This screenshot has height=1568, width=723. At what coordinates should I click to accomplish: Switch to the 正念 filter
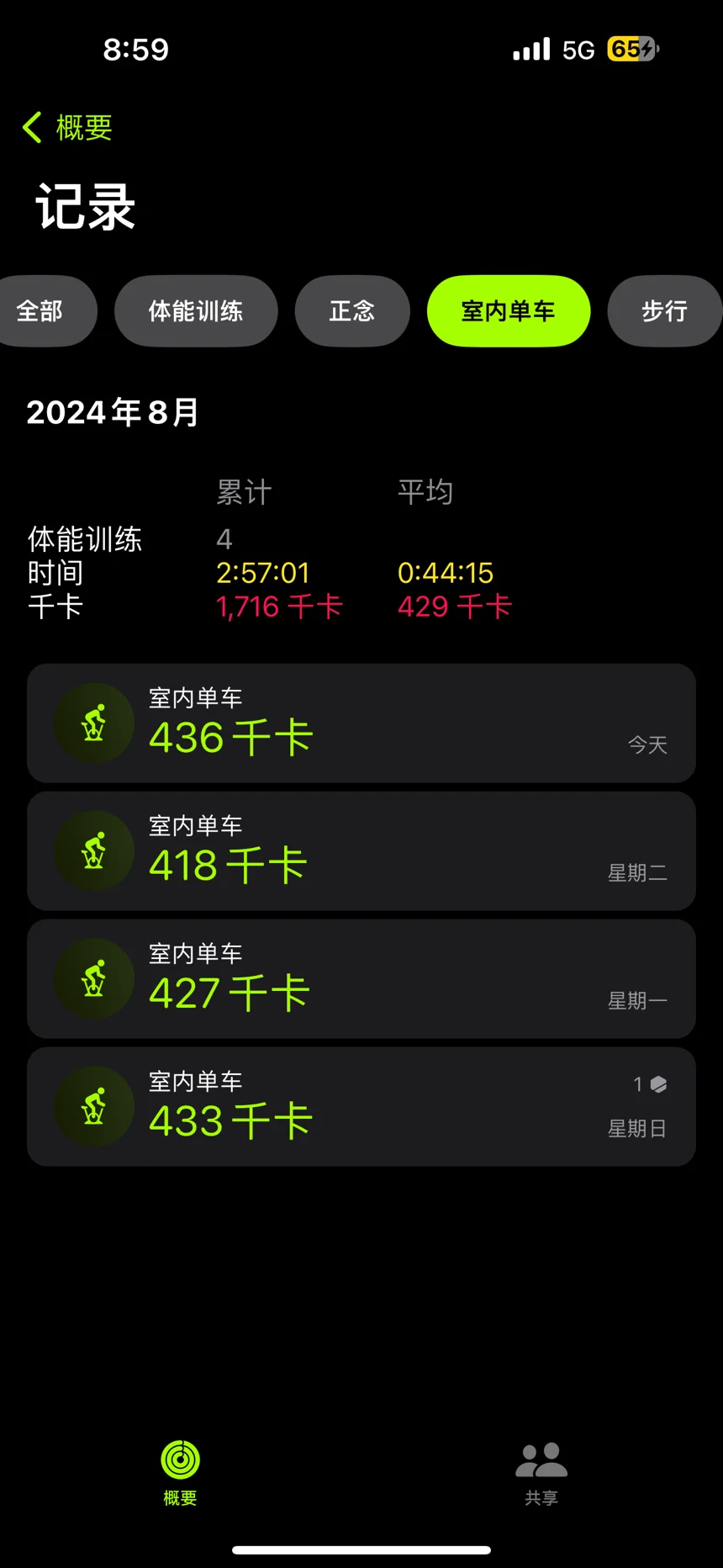tap(352, 311)
